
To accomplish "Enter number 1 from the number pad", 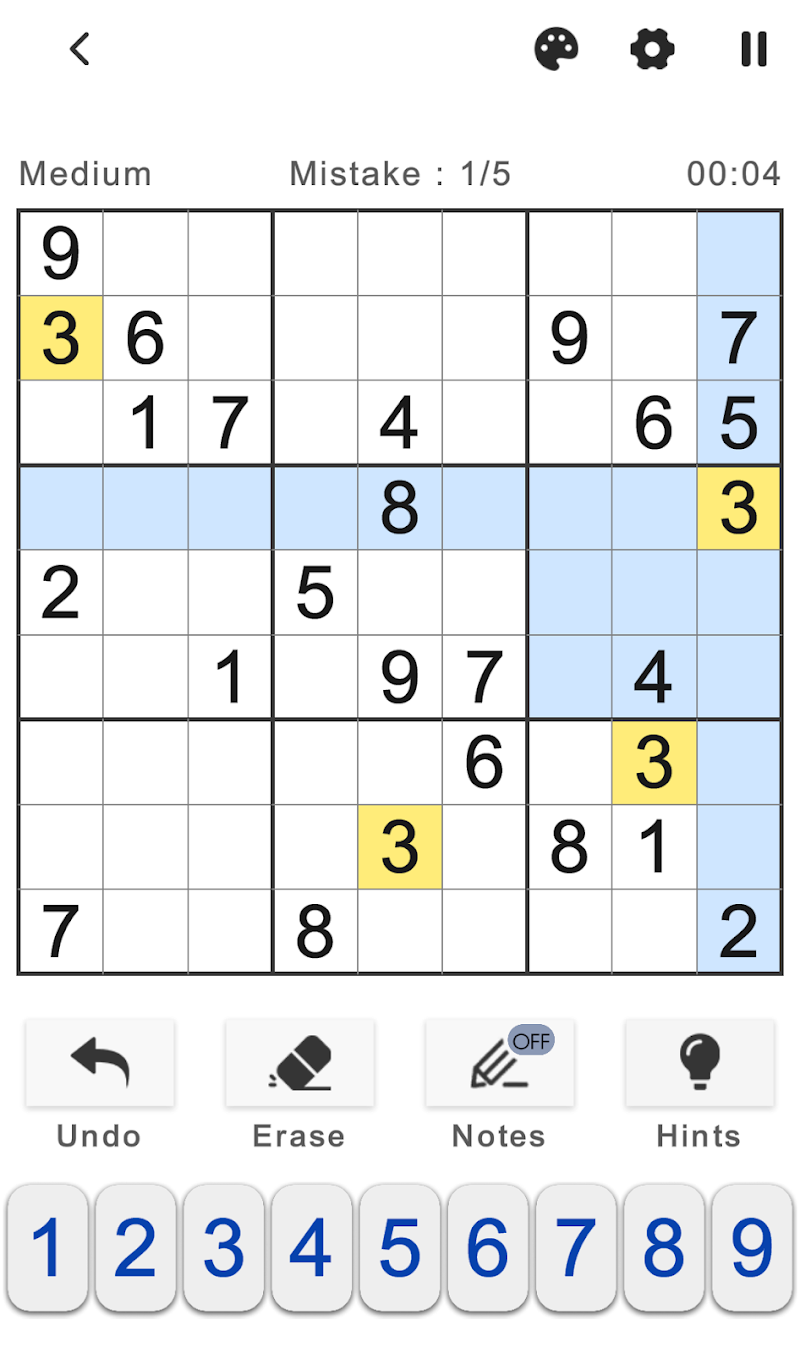I will (x=48, y=1248).
